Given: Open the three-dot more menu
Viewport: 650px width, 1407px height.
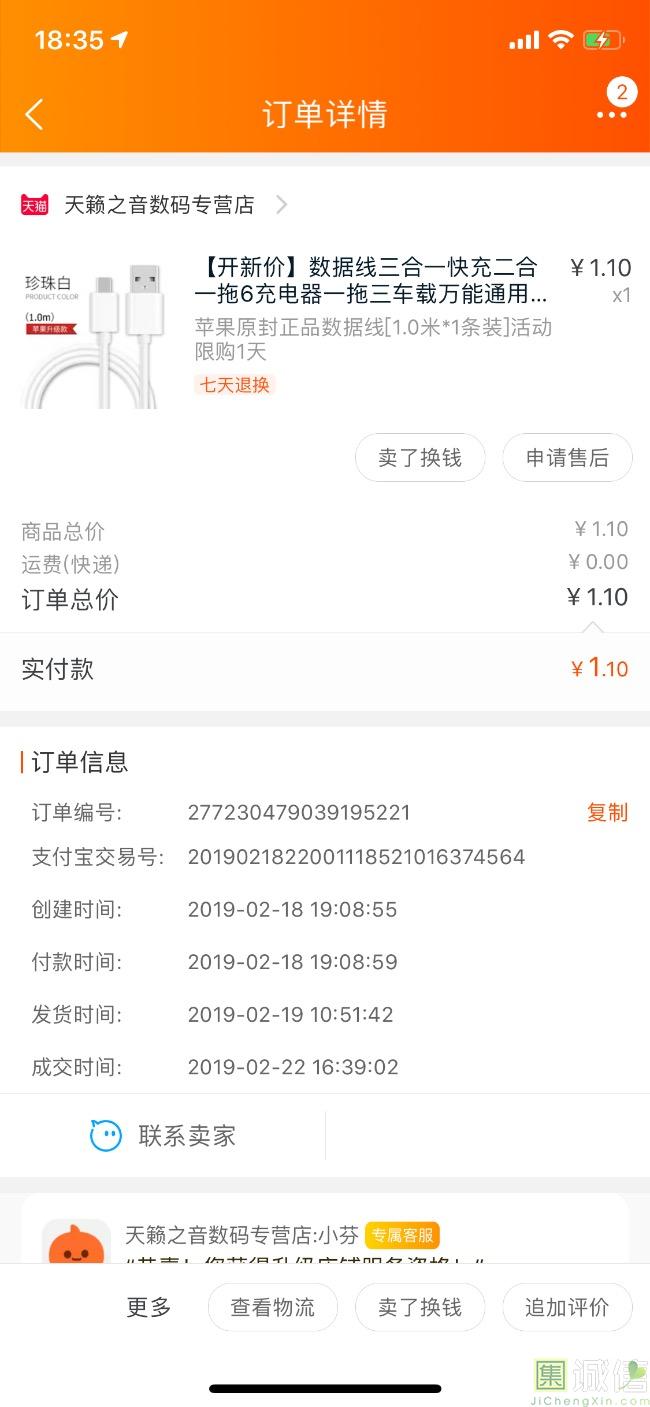Looking at the screenshot, I should tap(611, 115).
